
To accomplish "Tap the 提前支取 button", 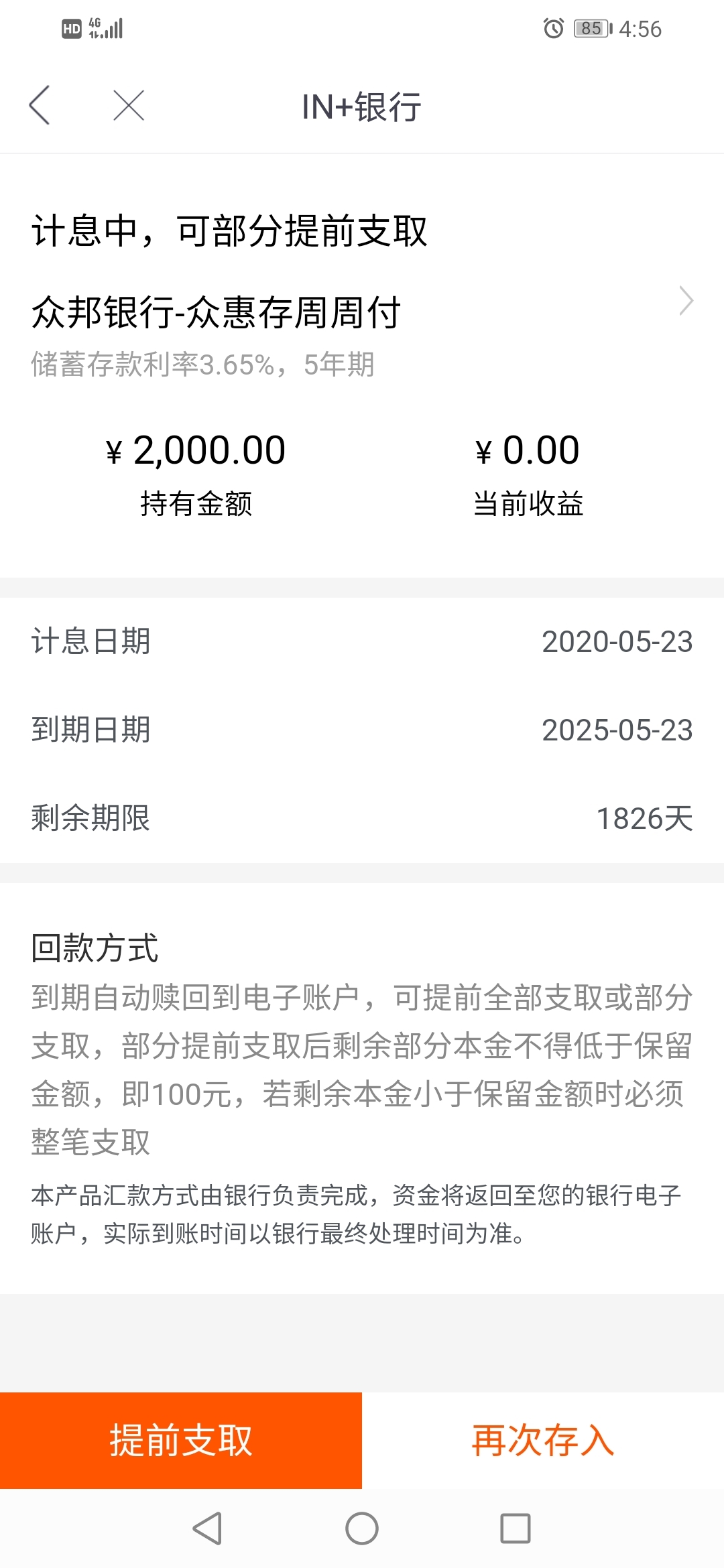I will pyautogui.click(x=181, y=1441).
